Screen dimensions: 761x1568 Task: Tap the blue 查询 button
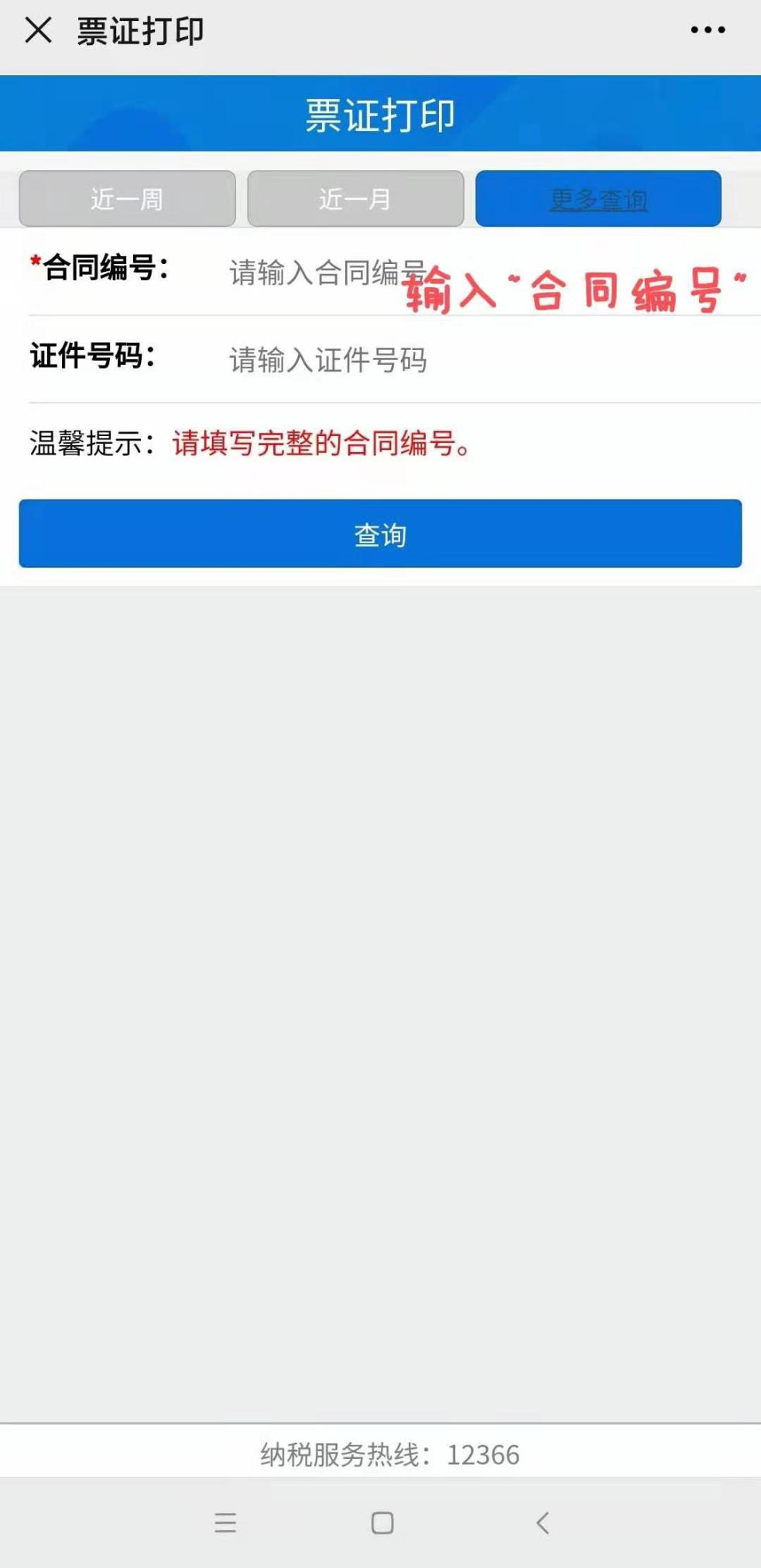point(380,534)
